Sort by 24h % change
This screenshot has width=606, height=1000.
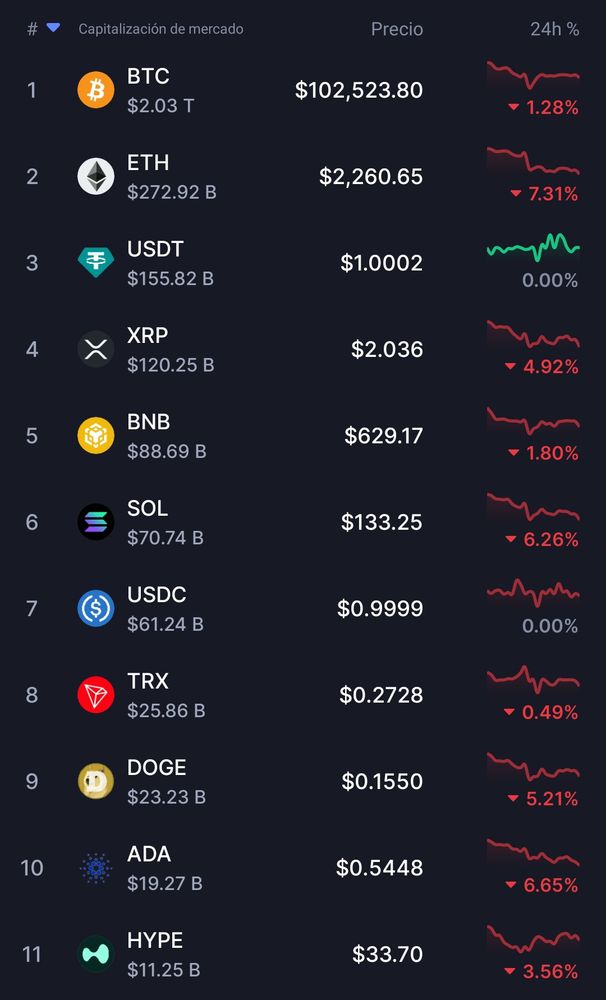point(554,29)
